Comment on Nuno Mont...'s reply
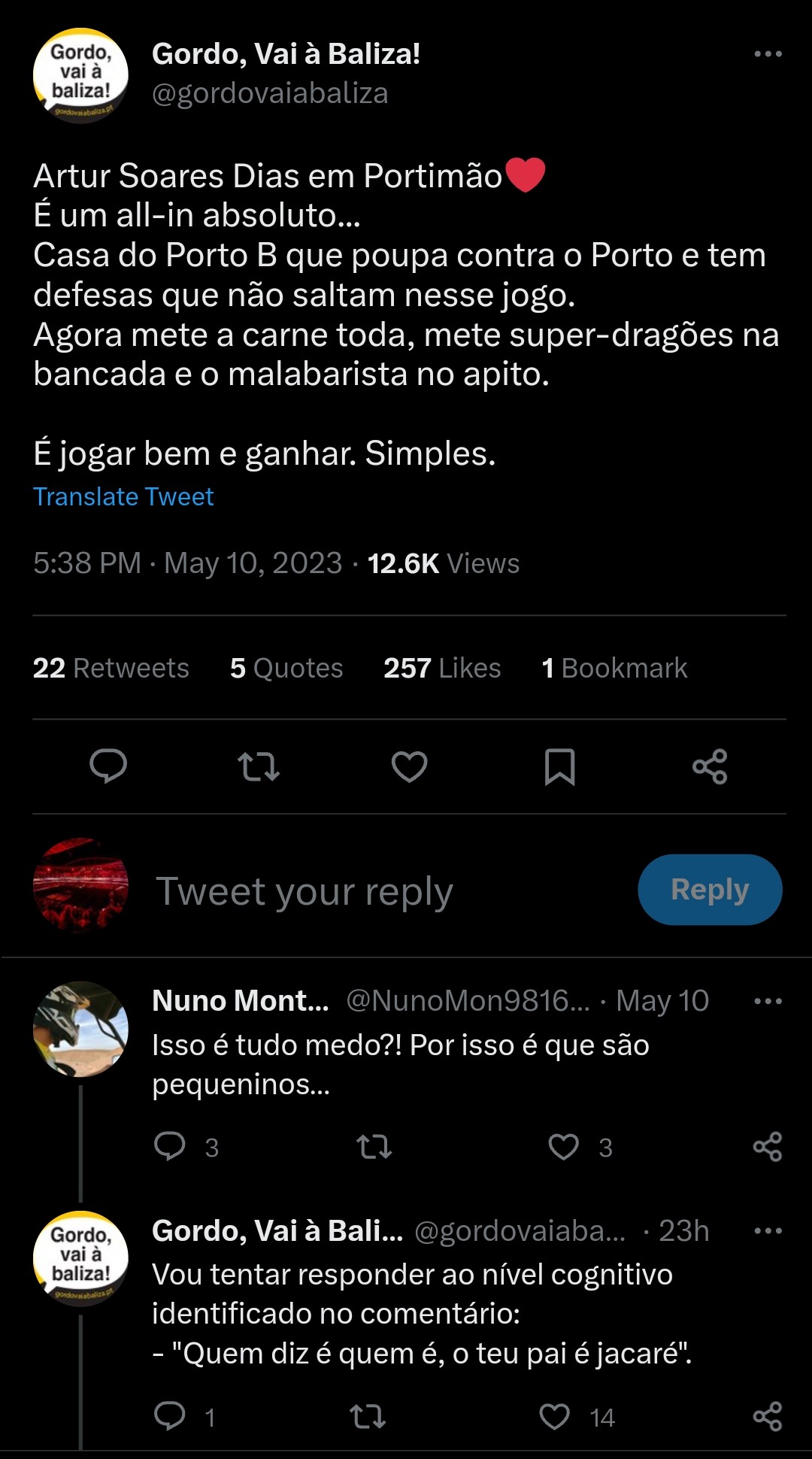The image size is (812, 1459). coord(170,1147)
